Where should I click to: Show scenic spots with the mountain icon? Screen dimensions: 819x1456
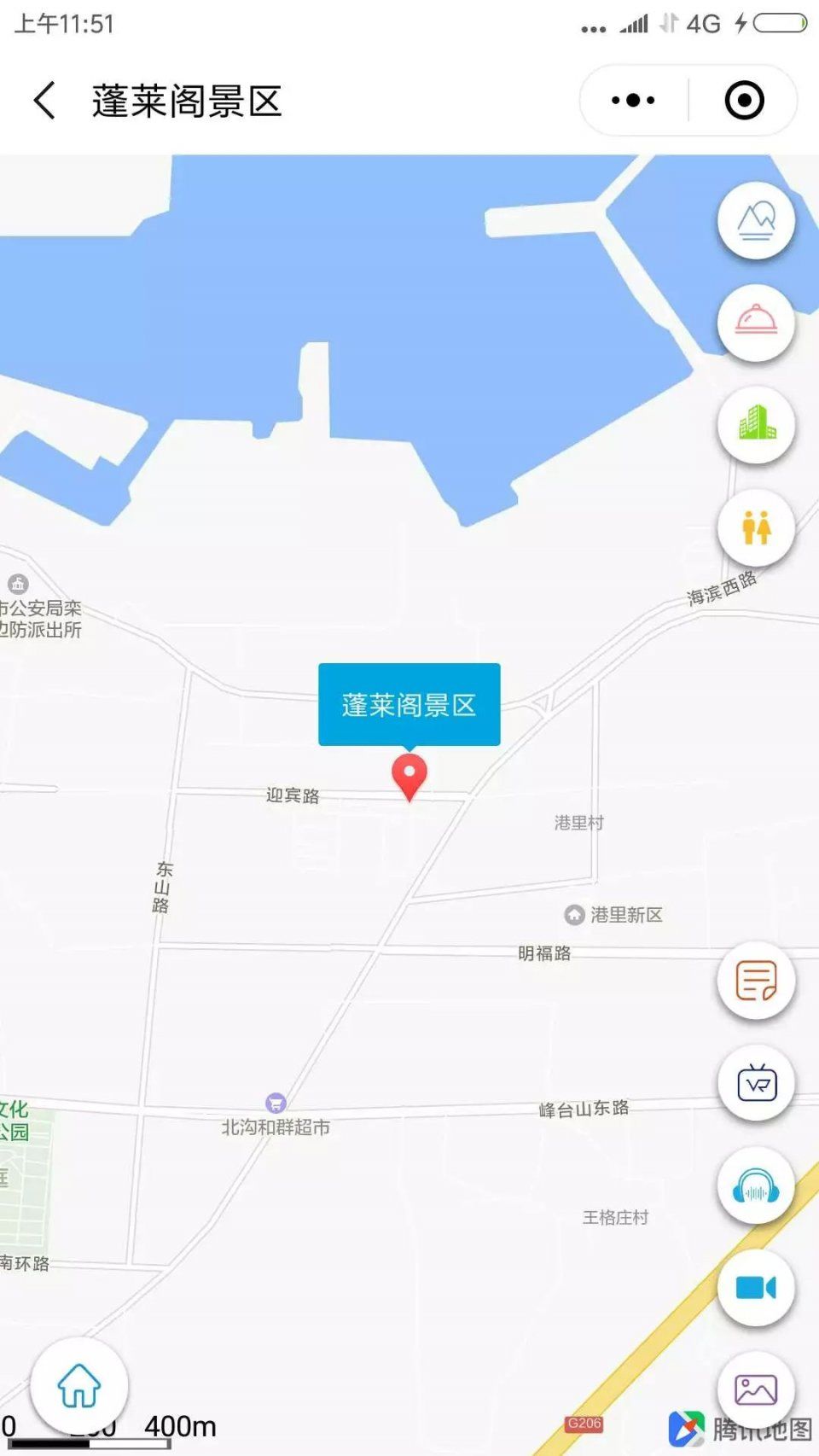tap(756, 220)
